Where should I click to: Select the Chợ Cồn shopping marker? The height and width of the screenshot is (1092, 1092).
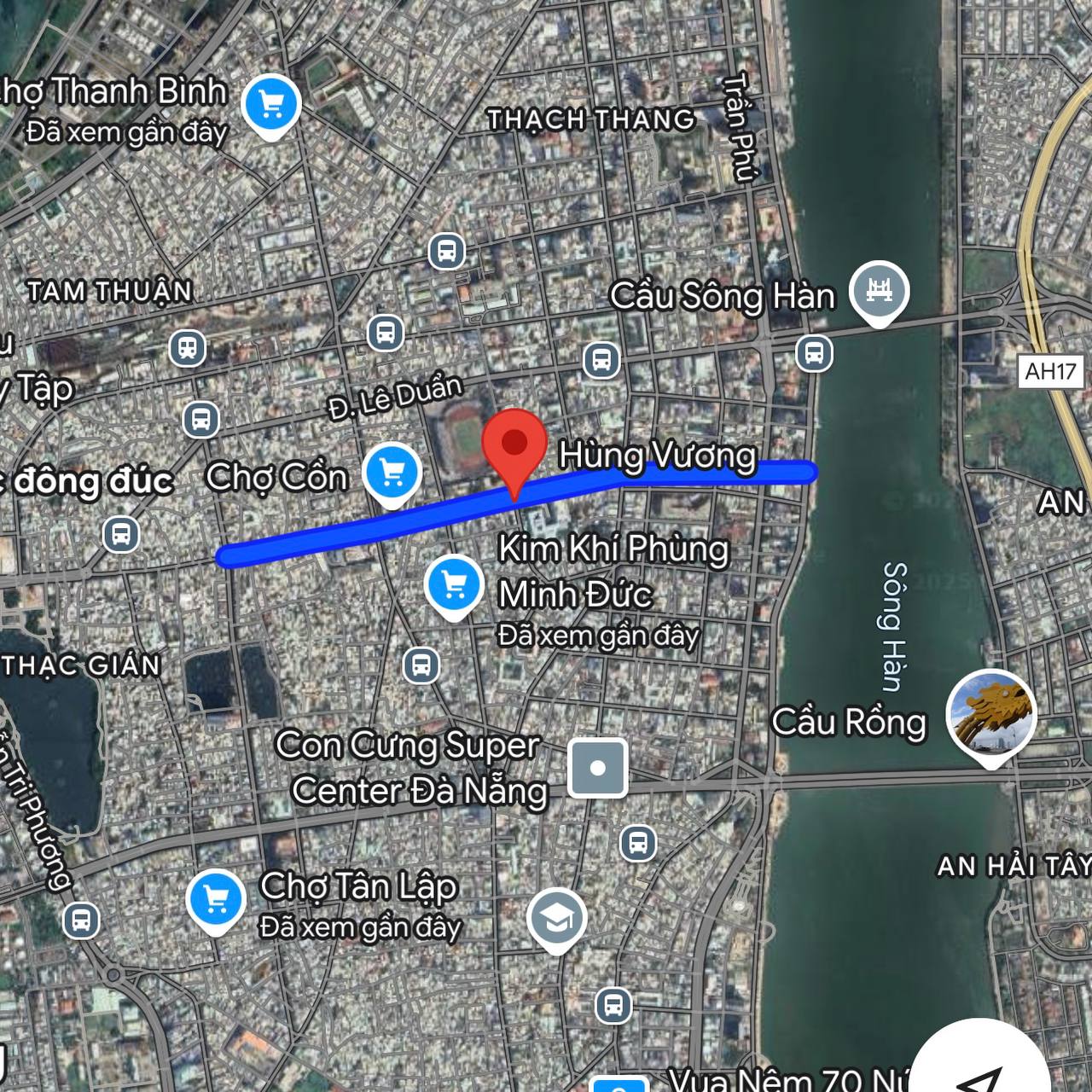(x=392, y=473)
